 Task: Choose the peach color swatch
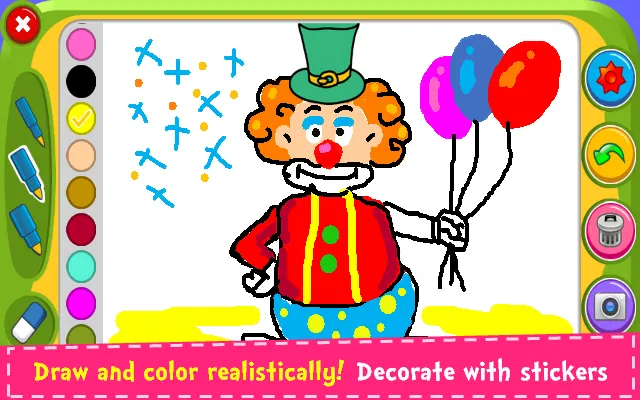point(81,155)
